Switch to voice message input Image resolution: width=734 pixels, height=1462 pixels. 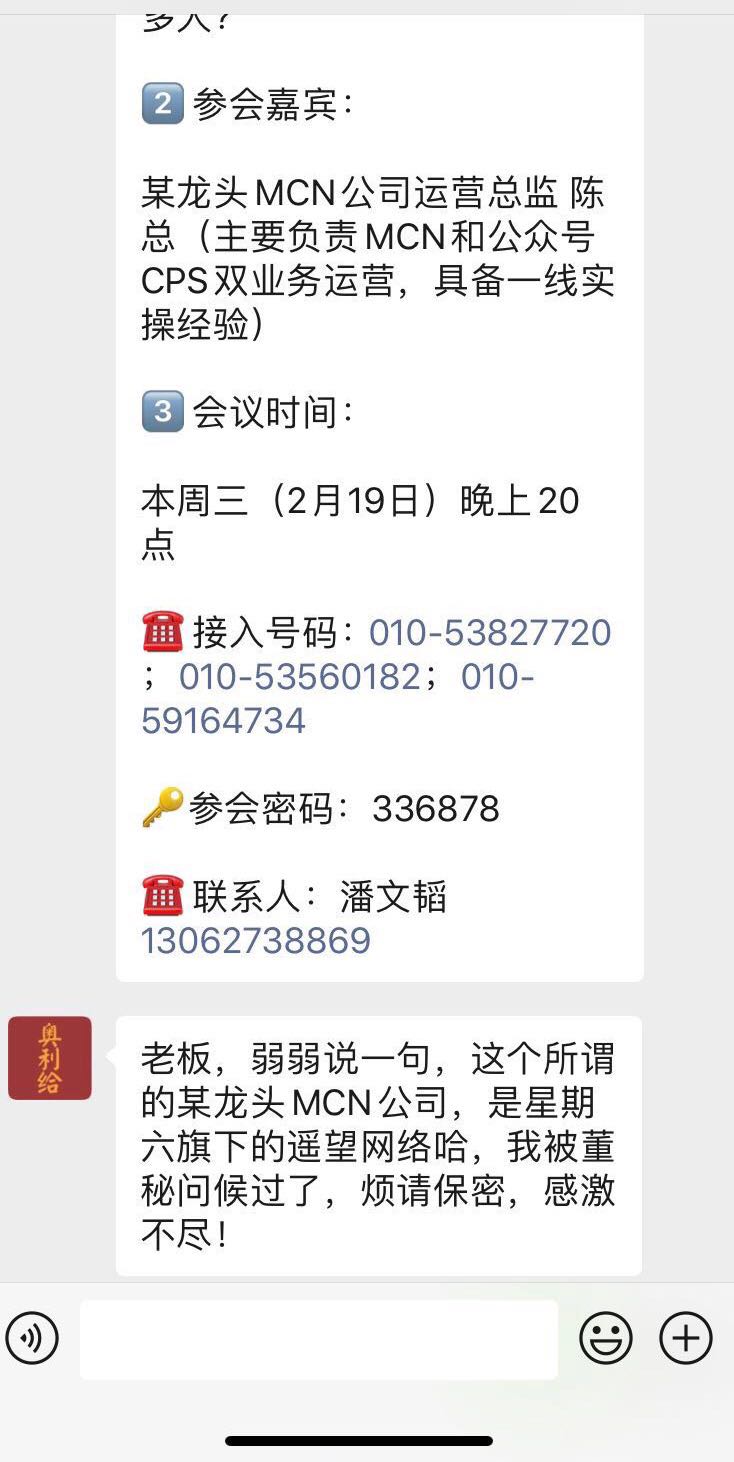(x=32, y=1338)
